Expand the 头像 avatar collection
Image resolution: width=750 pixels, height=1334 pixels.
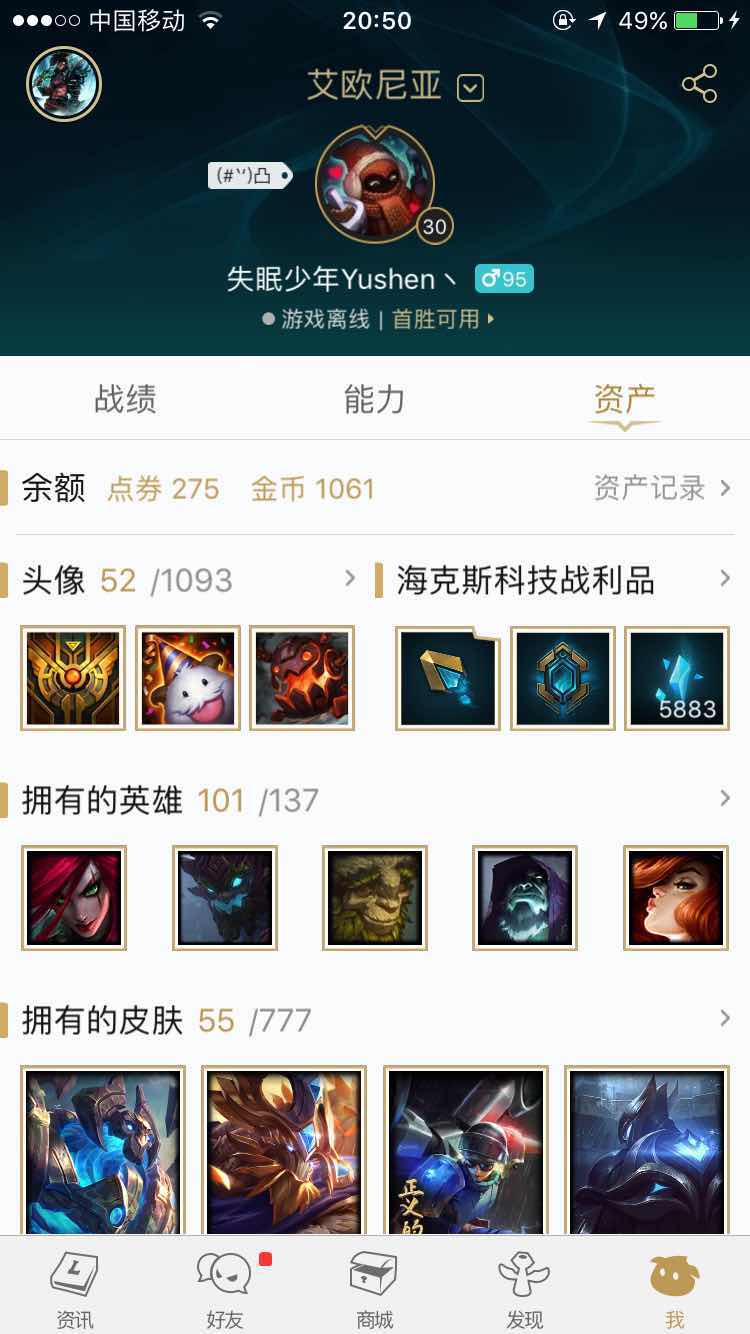(x=349, y=579)
